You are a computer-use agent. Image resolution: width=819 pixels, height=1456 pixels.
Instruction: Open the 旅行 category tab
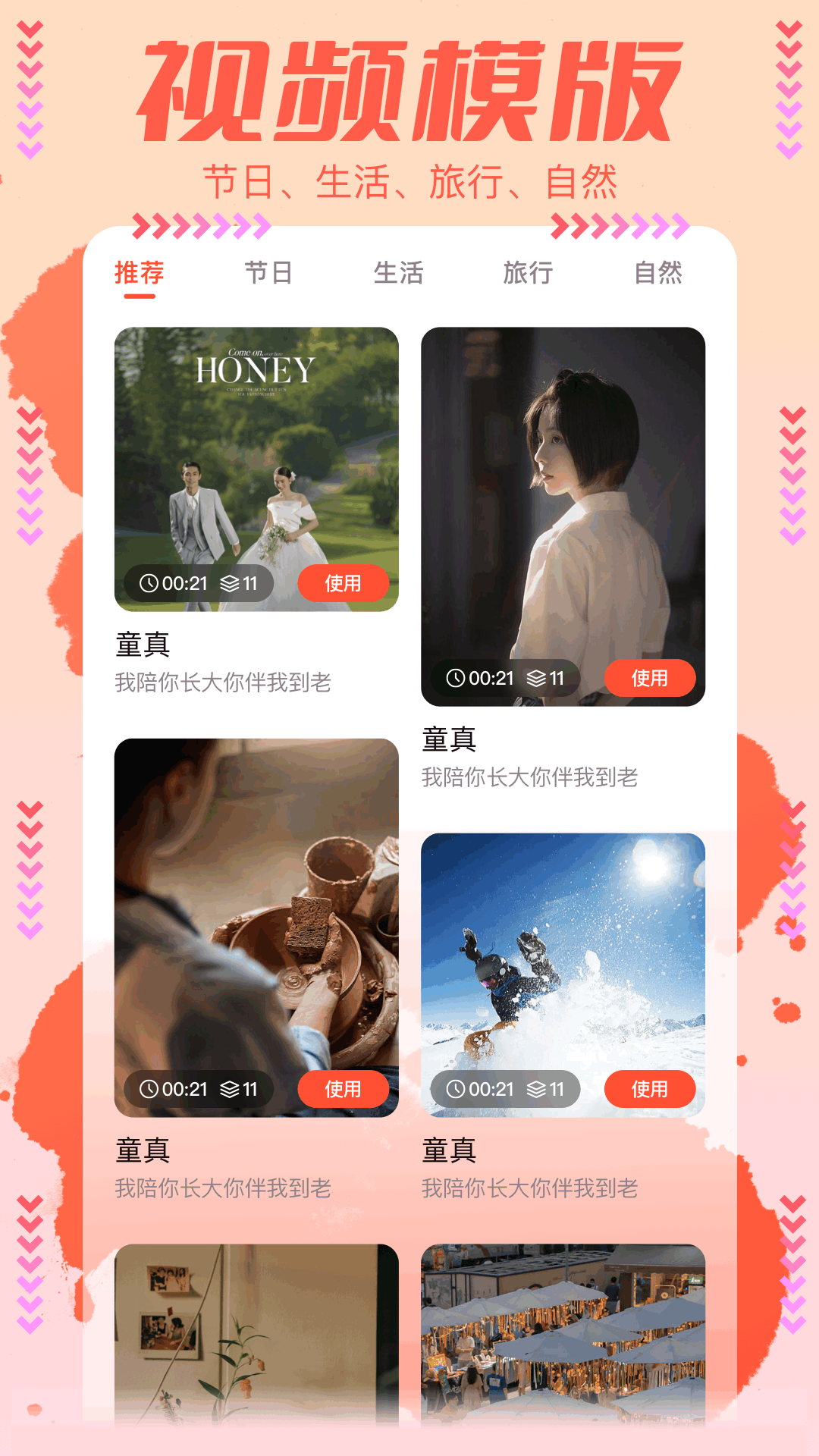click(528, 273)
